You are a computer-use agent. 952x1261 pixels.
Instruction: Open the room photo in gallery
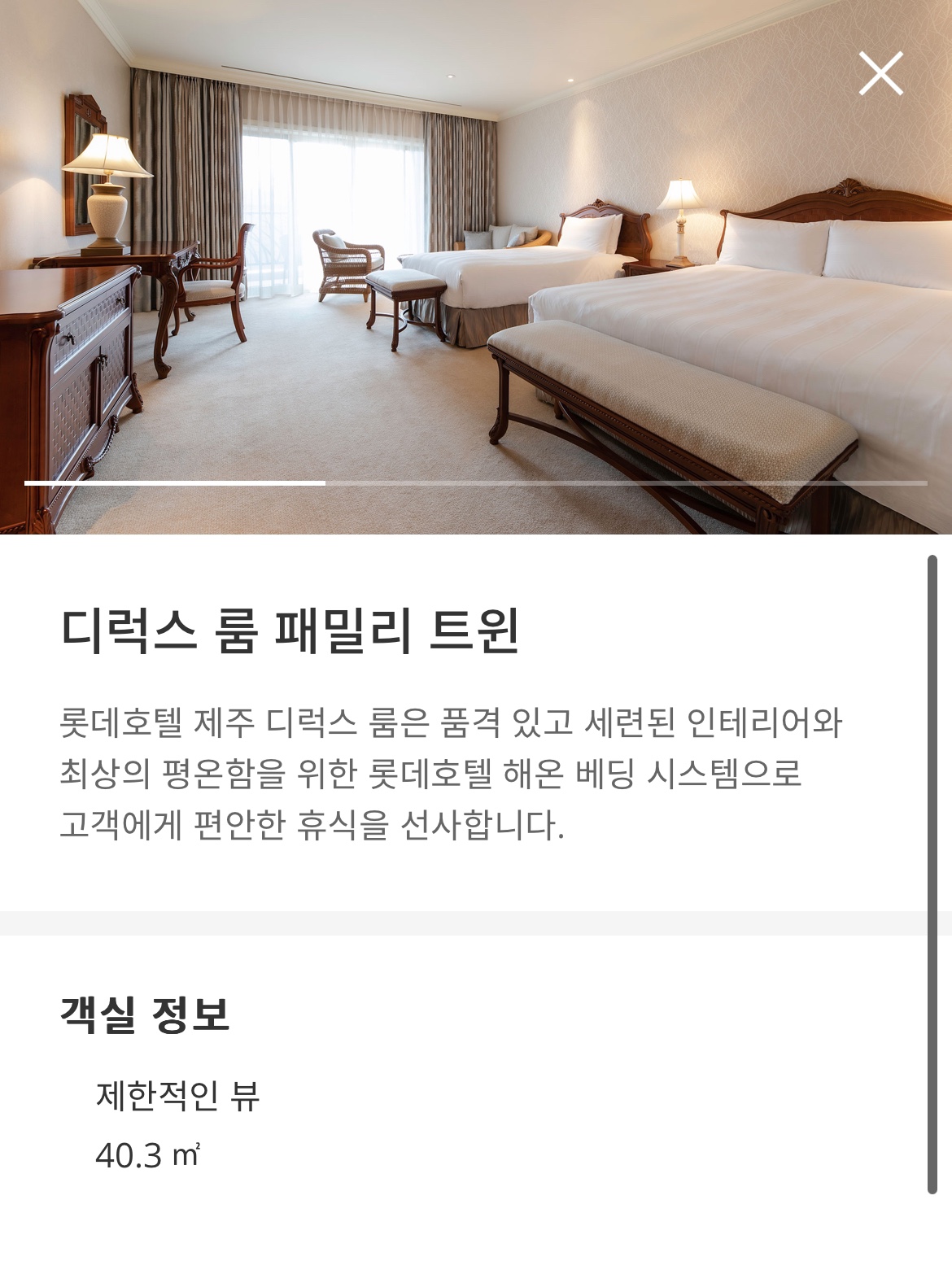click(x=475, y=268)
